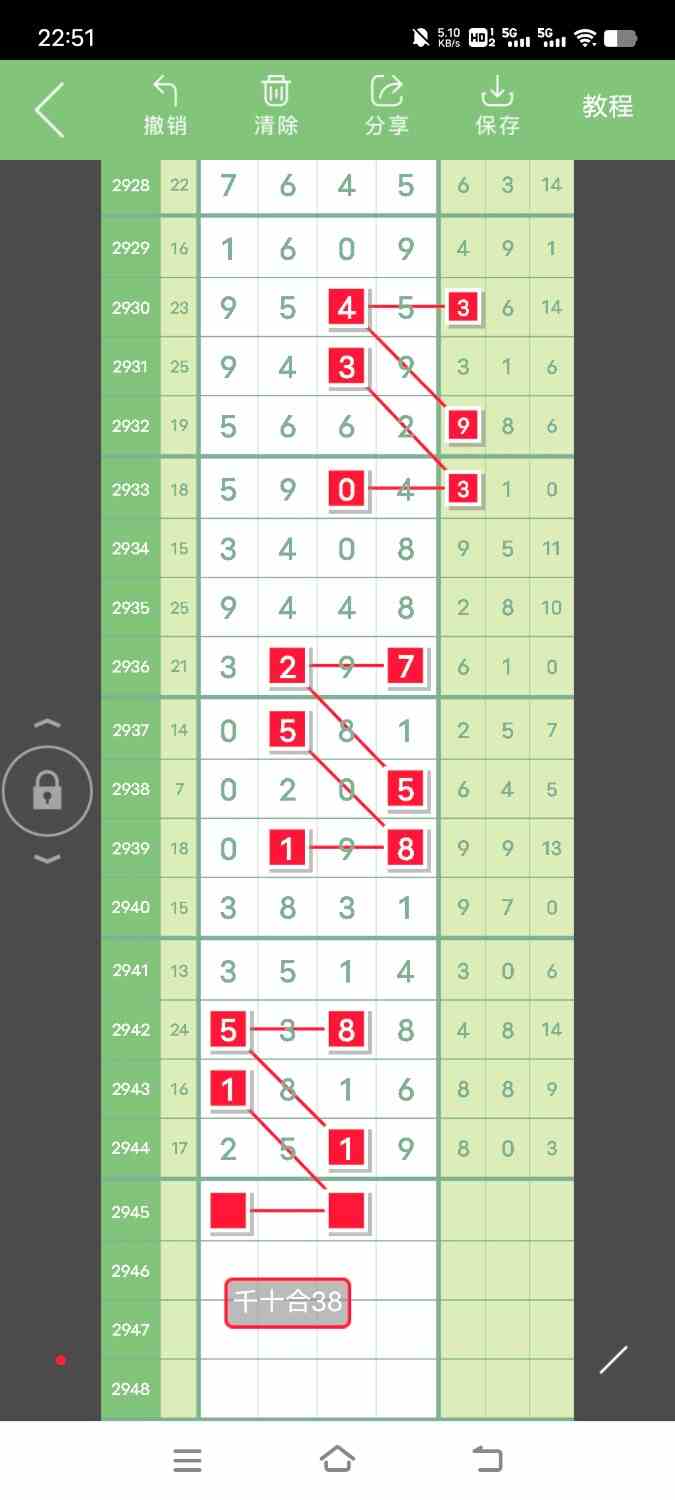Go to the system home screen
Viewport: 675px width, 1500px height.
point(337,1461)
